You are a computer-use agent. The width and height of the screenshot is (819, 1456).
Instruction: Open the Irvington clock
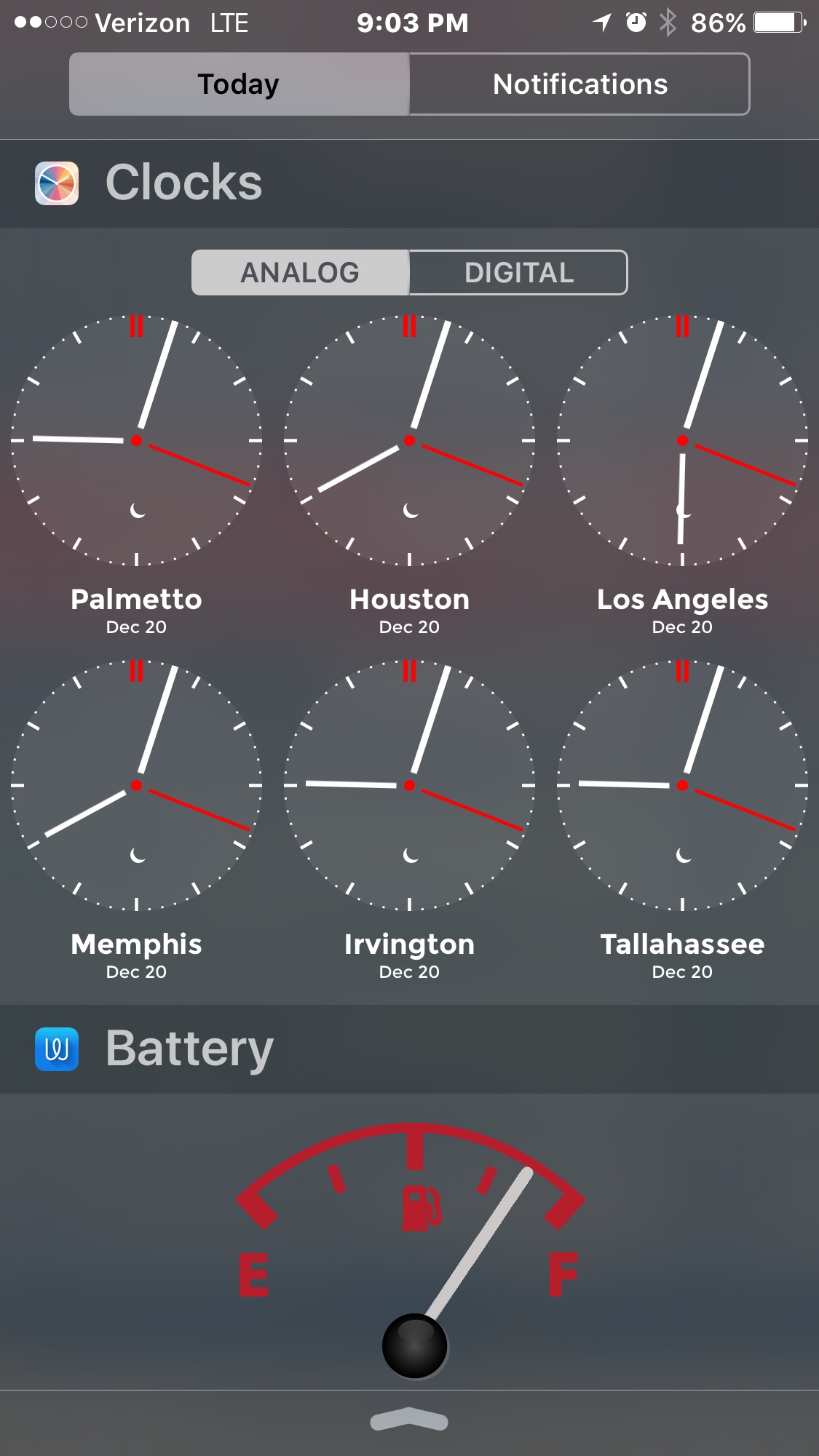tap(409, 786)
